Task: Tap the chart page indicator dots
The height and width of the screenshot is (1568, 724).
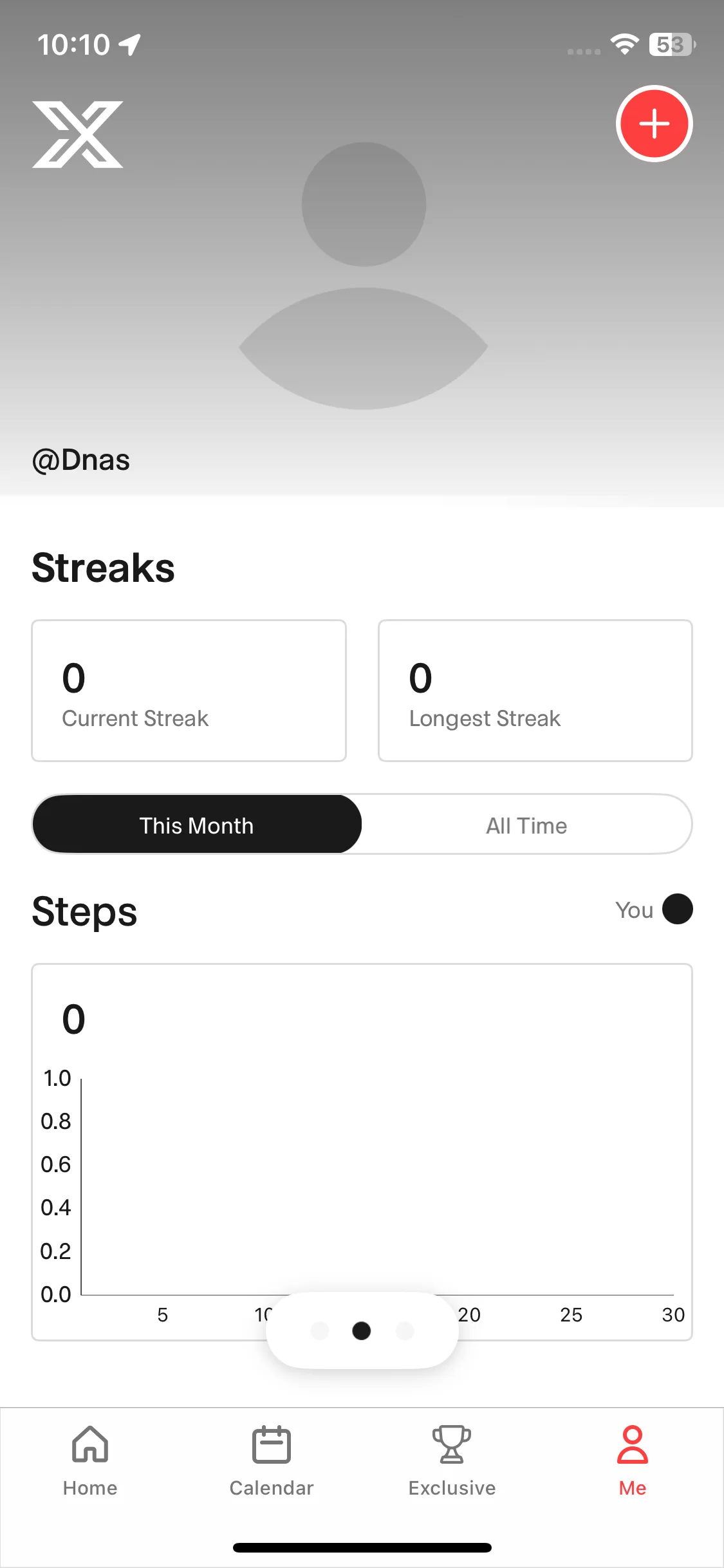Action: pyautogui.click(x=362, y=1330)
